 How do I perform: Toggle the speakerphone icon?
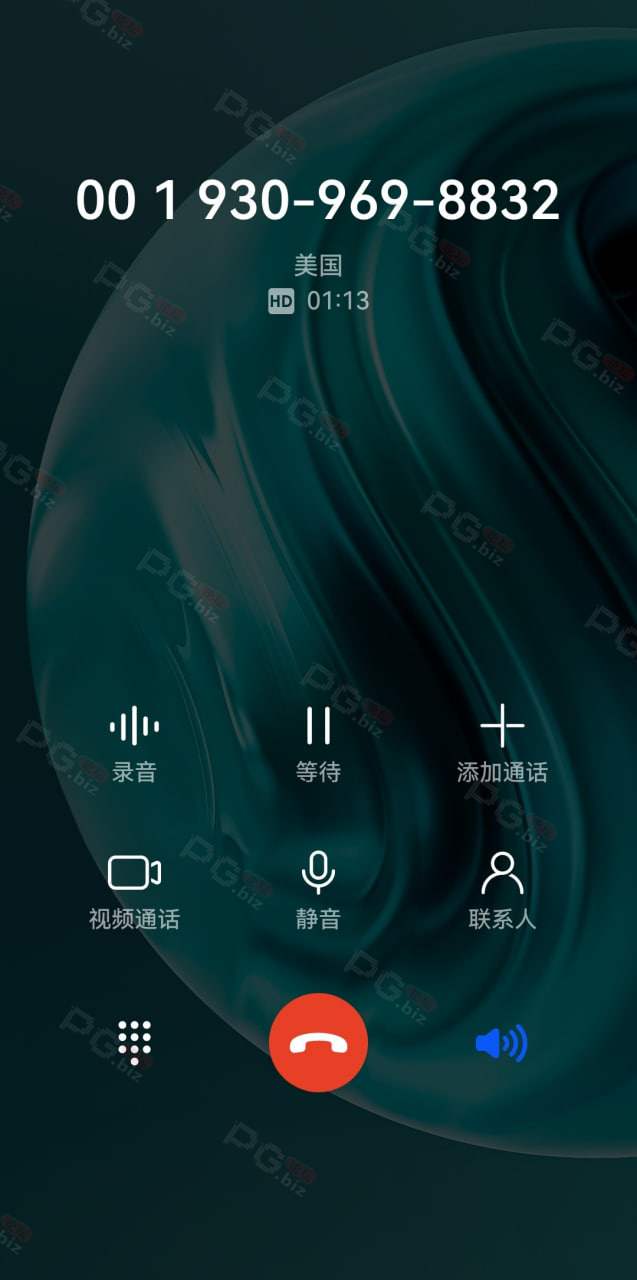(501, 1043)
